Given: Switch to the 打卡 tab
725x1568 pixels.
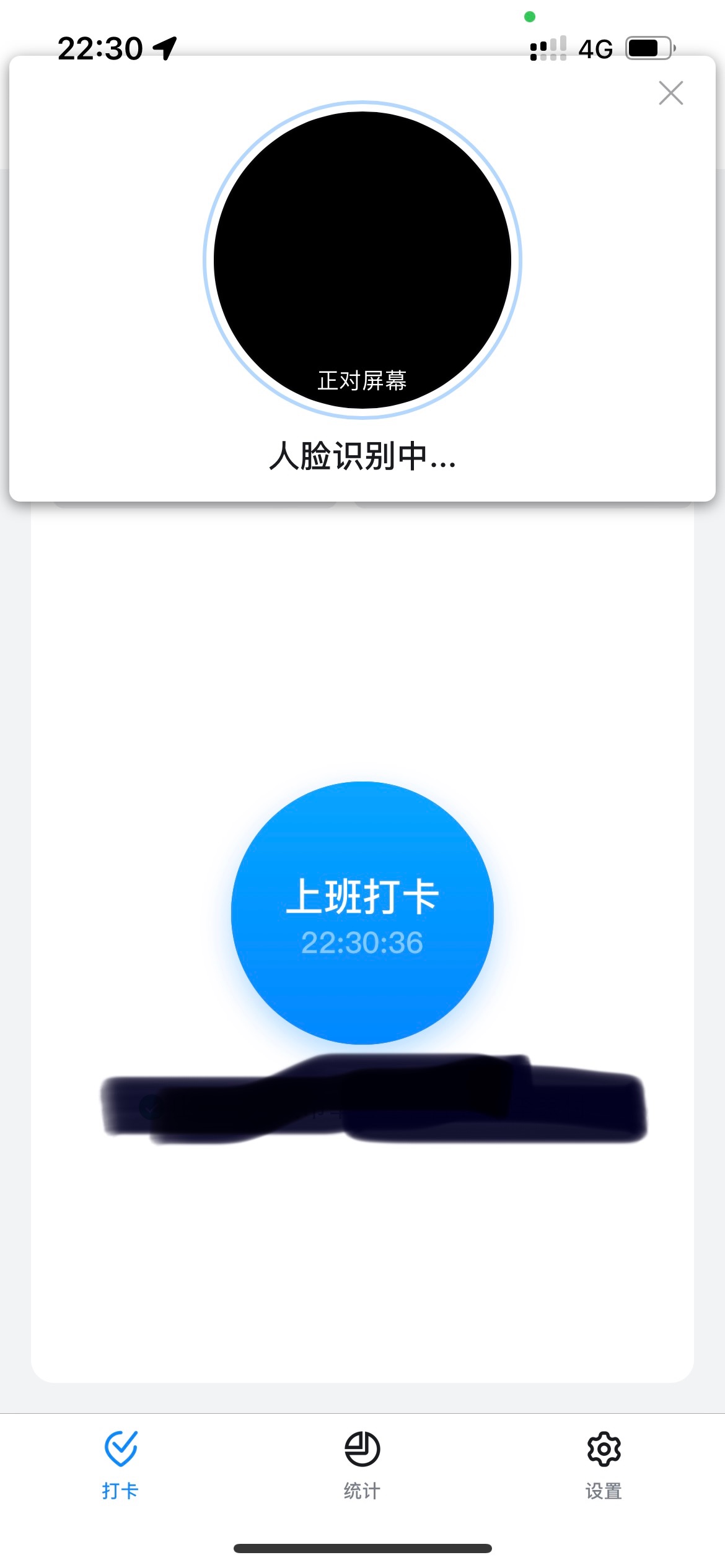Looking at the screenshot, I should [120, 1464].
